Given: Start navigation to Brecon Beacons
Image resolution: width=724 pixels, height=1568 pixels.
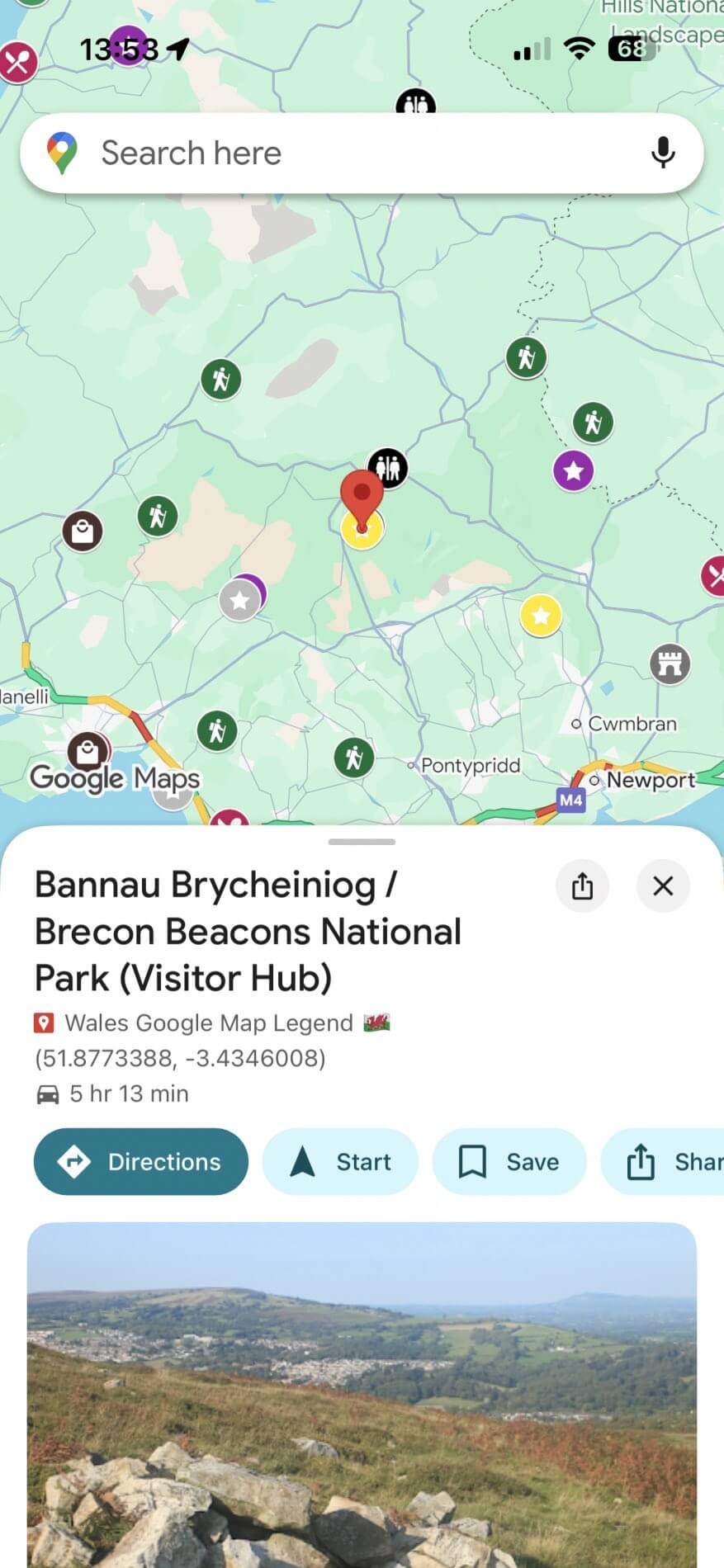Looking at the screenshot, I should point(340,1162).
